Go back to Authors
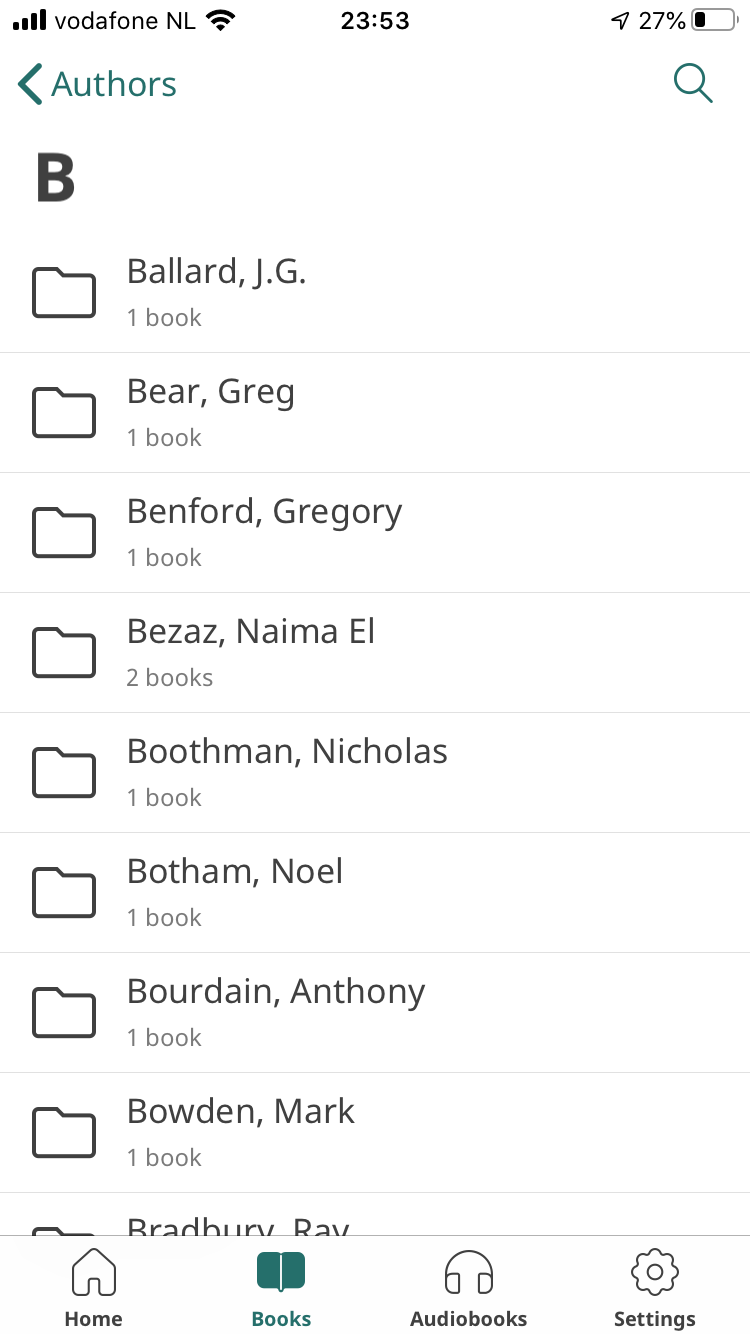The height and width of the screenshot is (1334, 750). point(97,85)
